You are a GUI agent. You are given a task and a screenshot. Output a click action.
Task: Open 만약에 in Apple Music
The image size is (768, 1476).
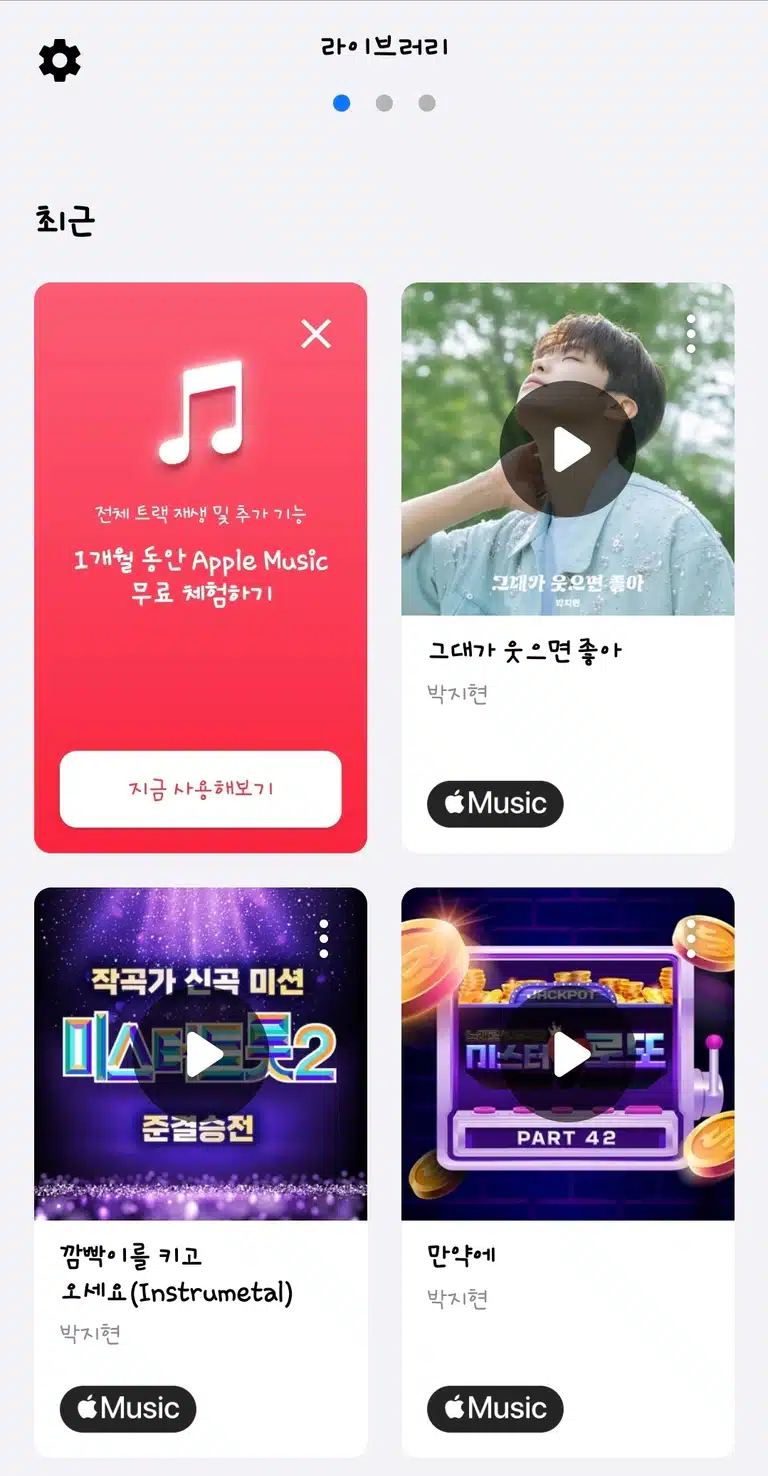coord(495,1409)
